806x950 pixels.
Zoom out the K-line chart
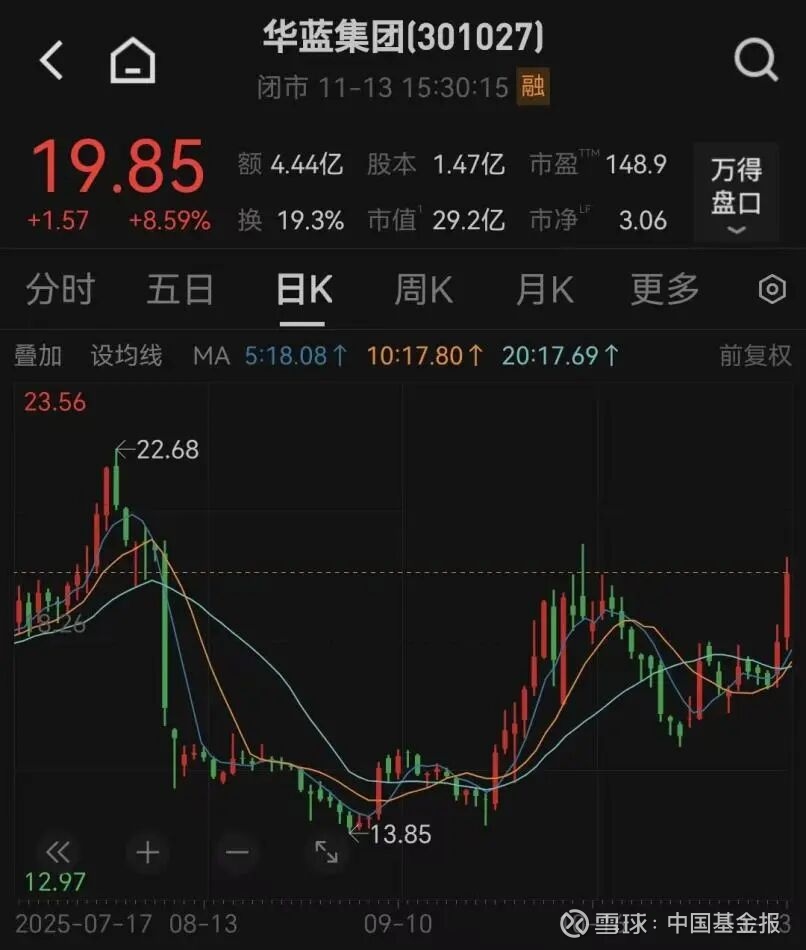click(x=237, y=852)
